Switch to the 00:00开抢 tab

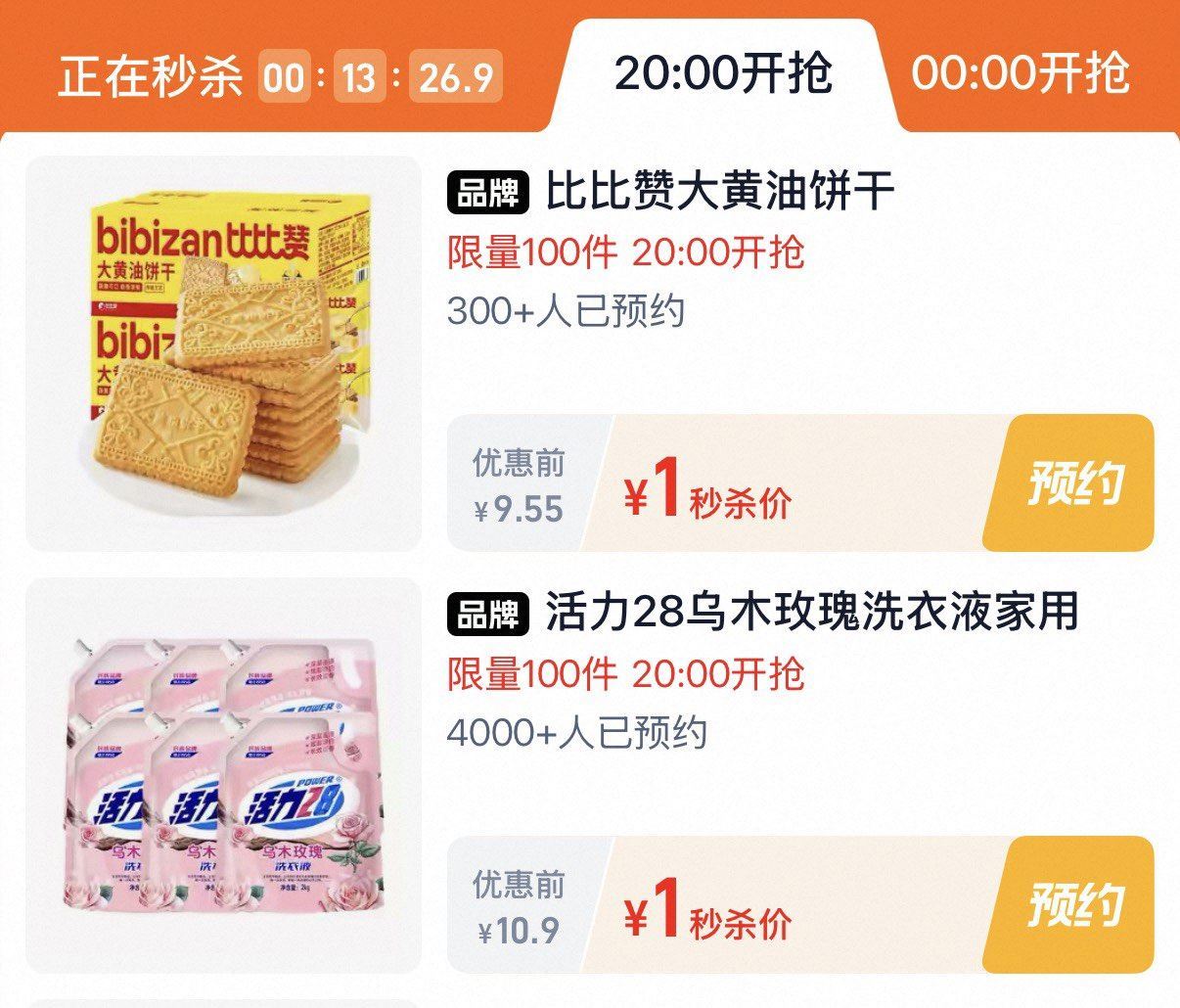click(1021, 74)
